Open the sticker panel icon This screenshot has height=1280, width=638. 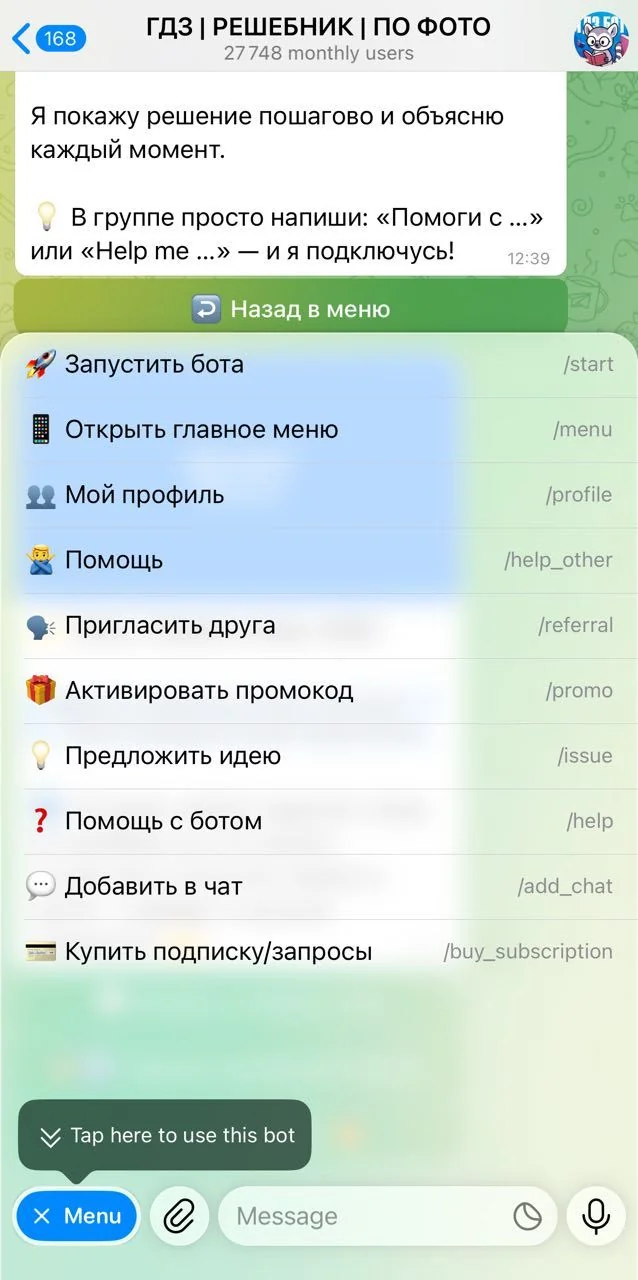click(527, 1216)
